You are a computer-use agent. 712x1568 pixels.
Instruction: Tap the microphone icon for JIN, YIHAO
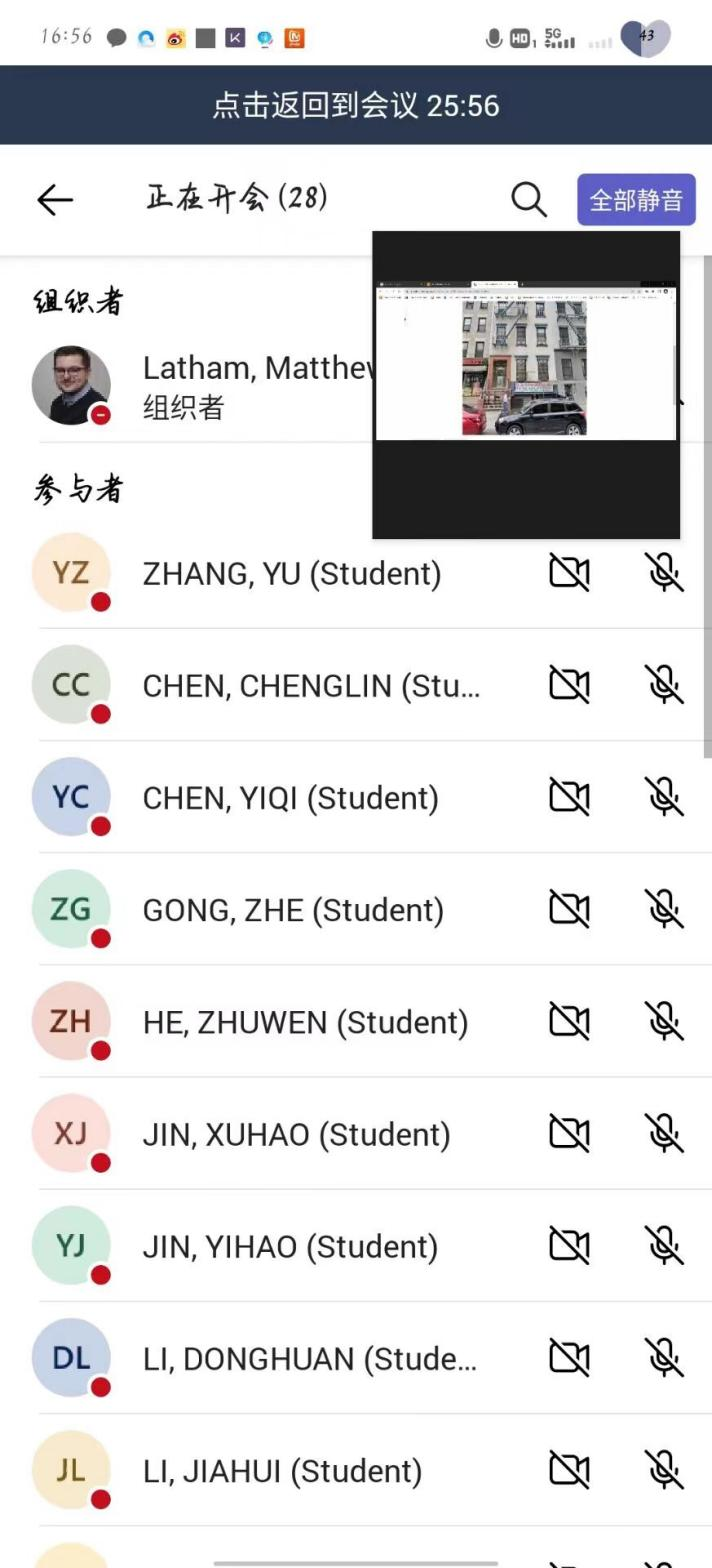point(664,1246)
